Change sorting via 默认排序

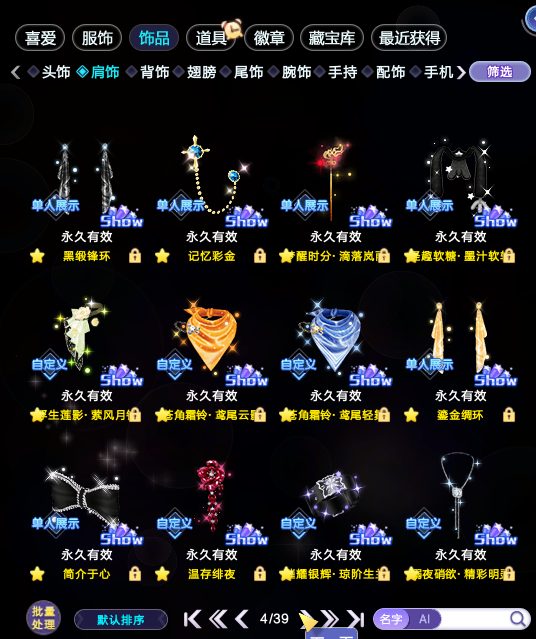point(121,620)
